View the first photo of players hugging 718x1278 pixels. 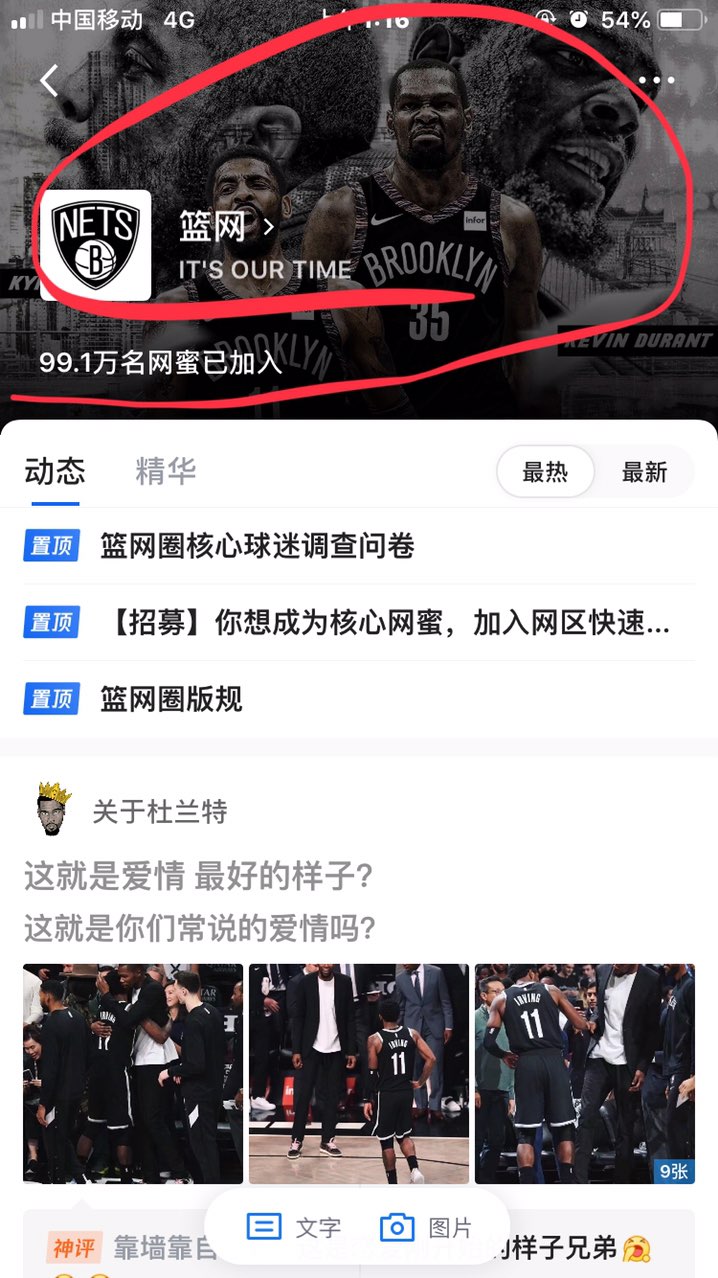133,1073
